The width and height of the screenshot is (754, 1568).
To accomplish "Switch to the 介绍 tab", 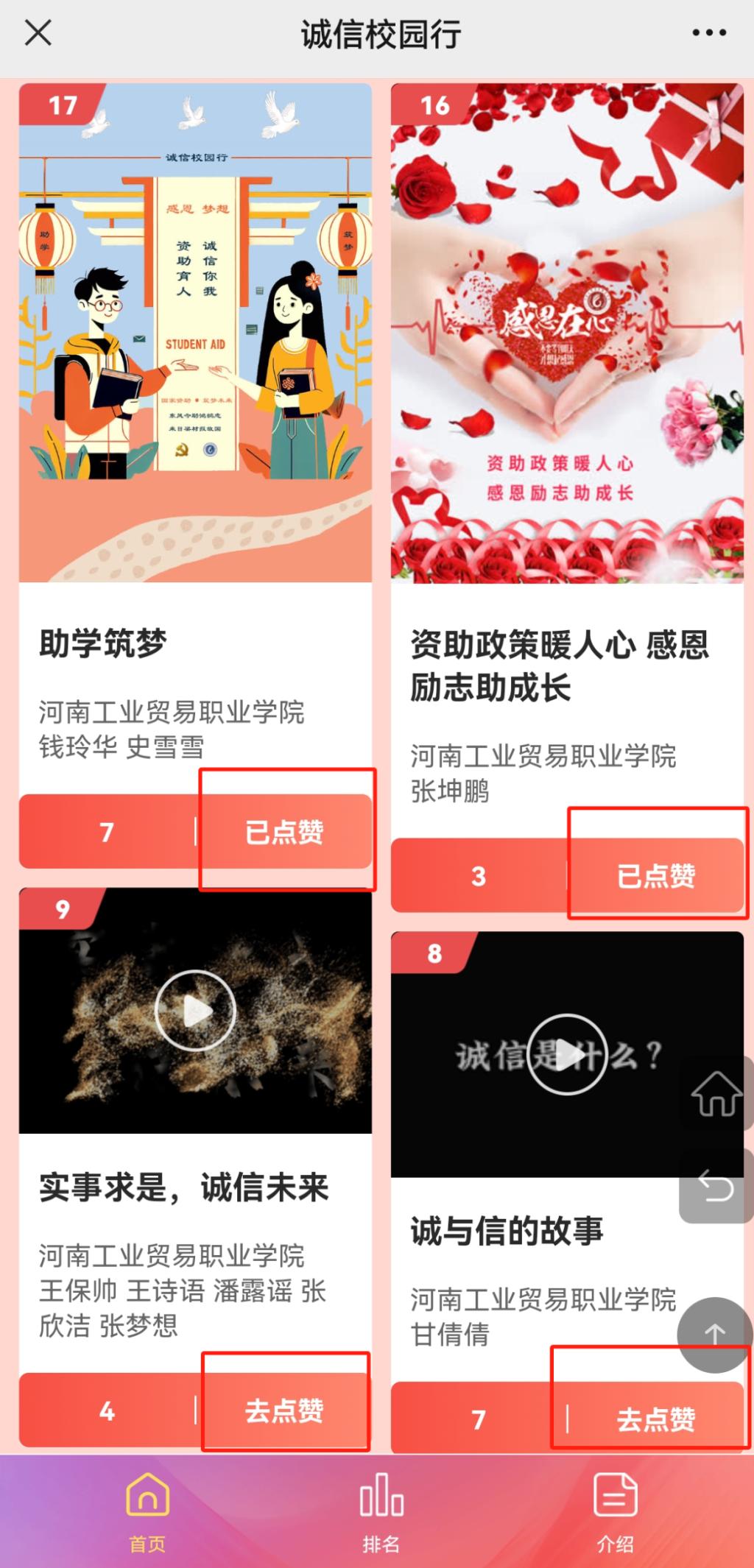I will (615, 1513).
